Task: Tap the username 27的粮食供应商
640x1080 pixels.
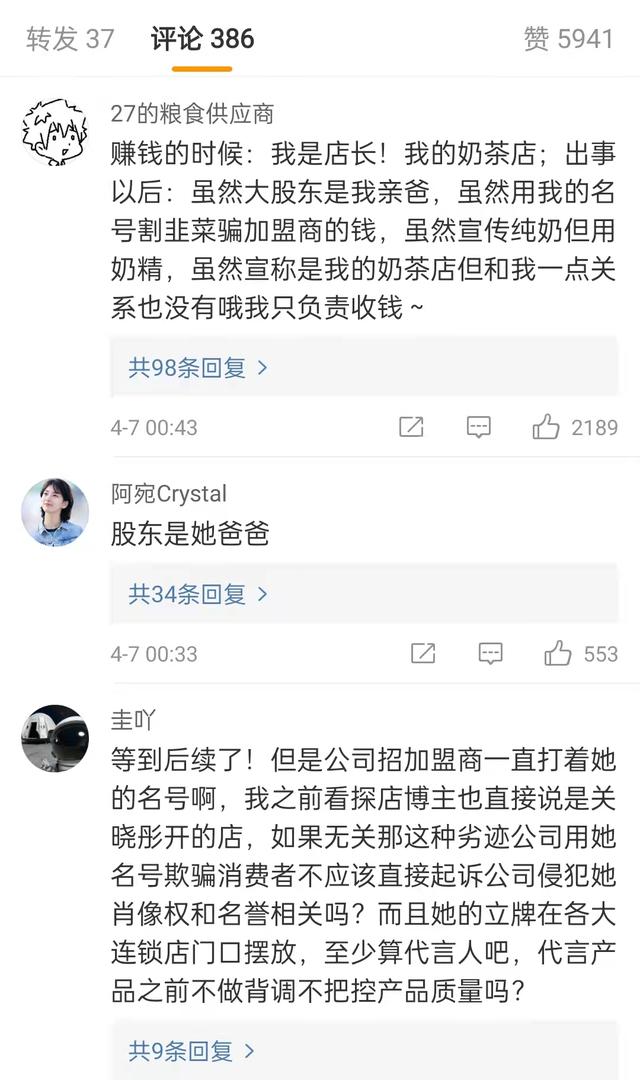Action: (x=192, y=113)
